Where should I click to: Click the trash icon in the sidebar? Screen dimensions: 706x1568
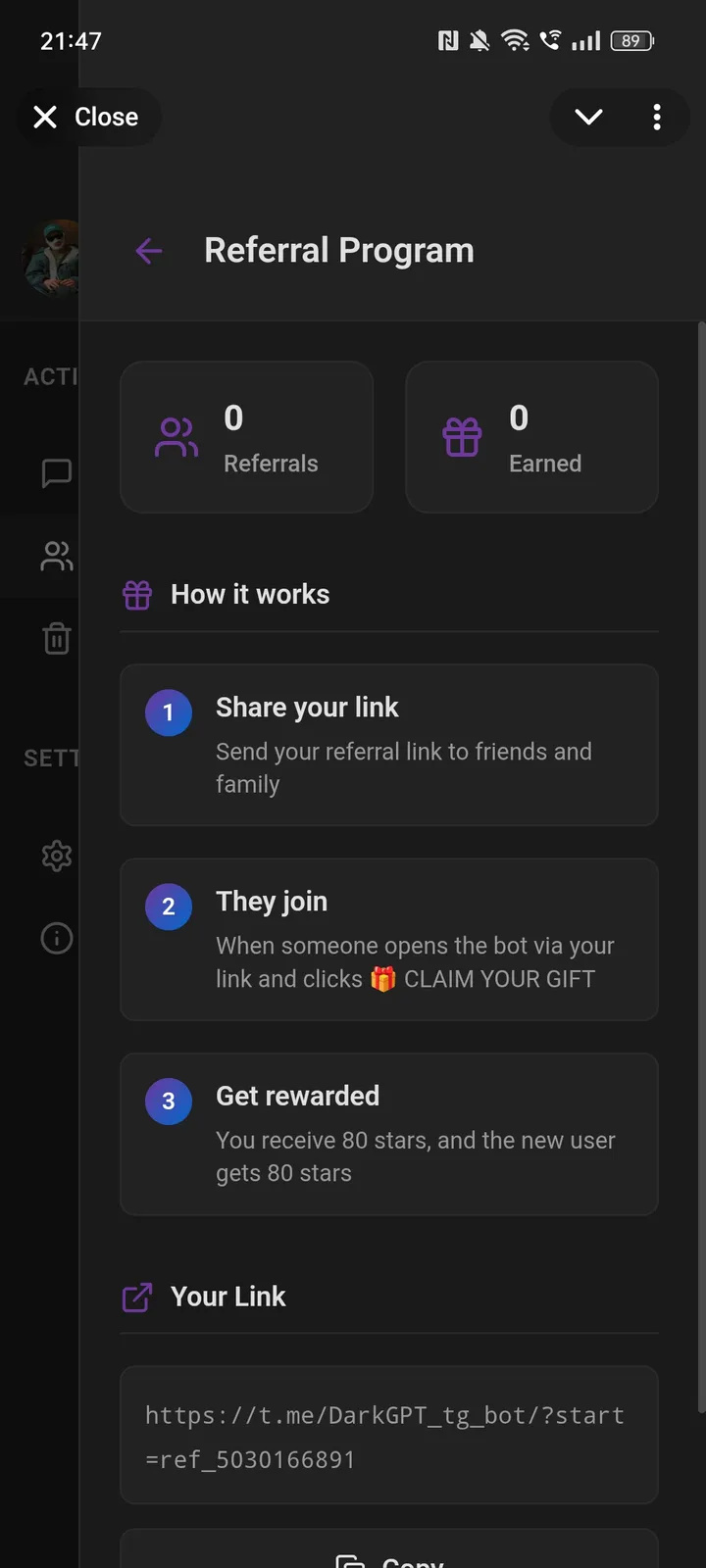tap(56, 638)
